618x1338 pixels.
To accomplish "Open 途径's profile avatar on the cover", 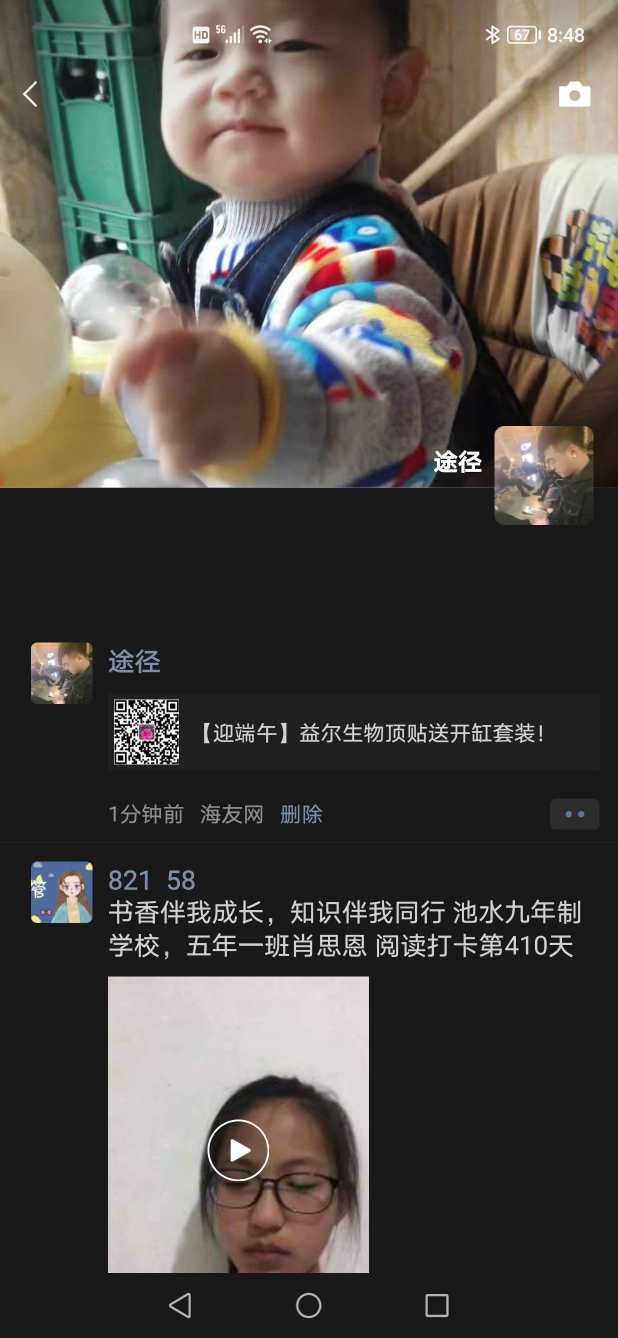I will tap(543, 475).
